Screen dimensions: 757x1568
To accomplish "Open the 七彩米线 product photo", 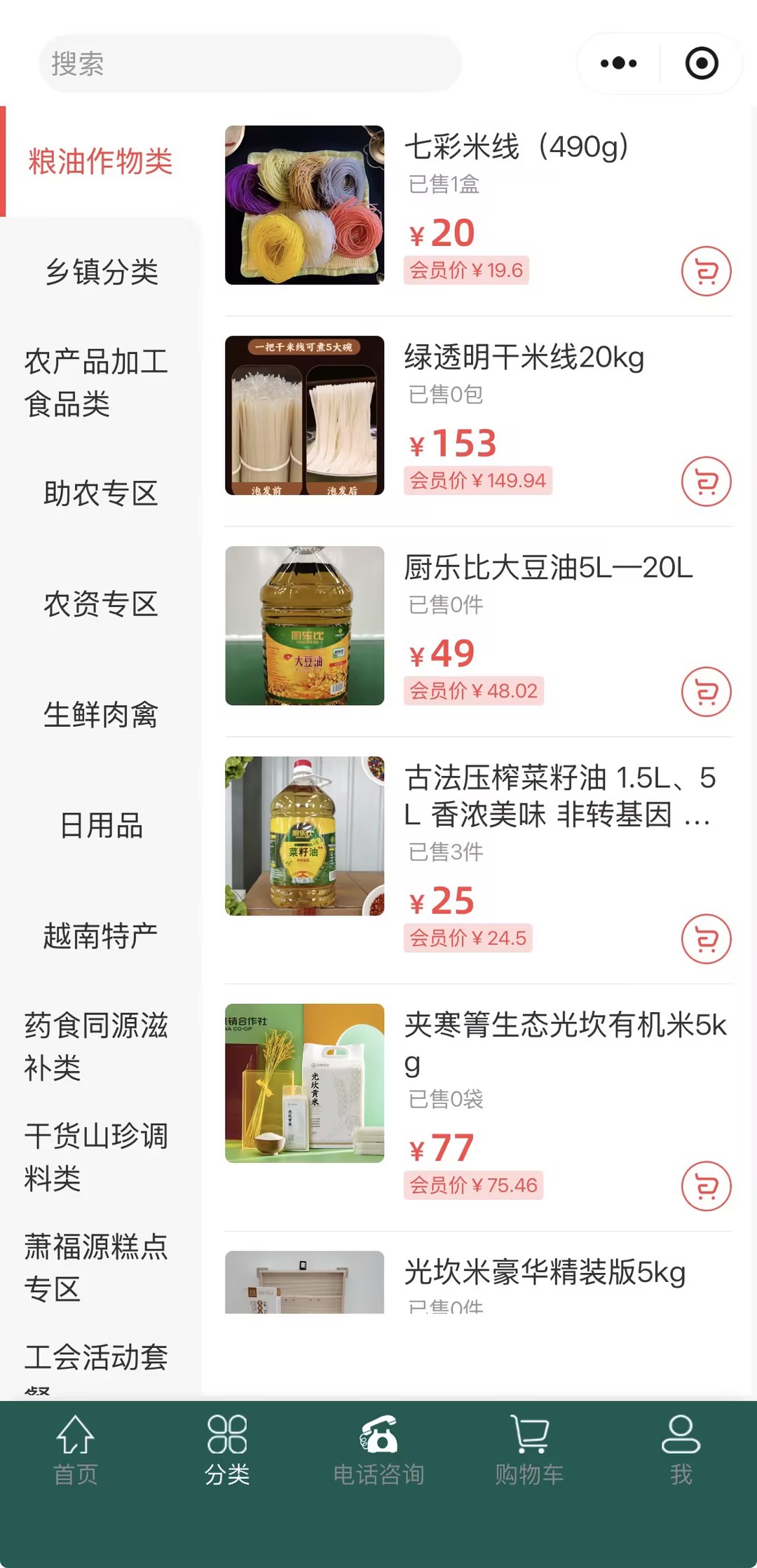I will point(304,205).
